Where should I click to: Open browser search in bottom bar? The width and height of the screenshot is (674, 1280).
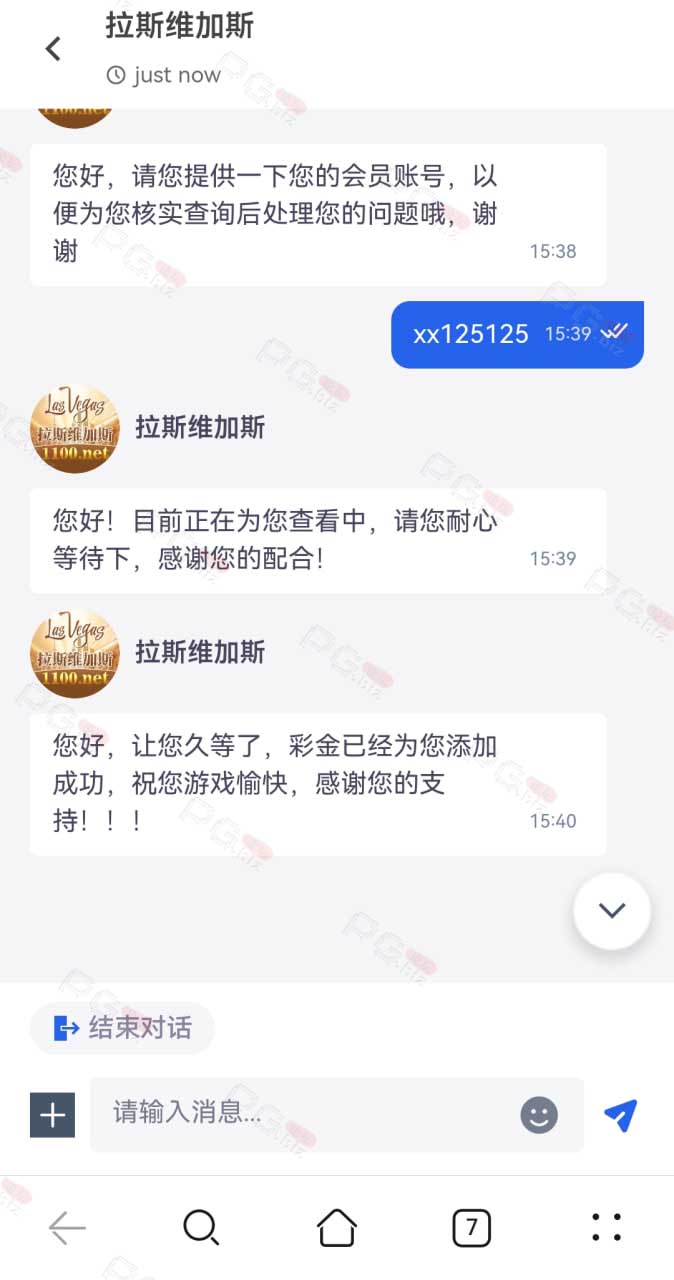(201, 1227)
